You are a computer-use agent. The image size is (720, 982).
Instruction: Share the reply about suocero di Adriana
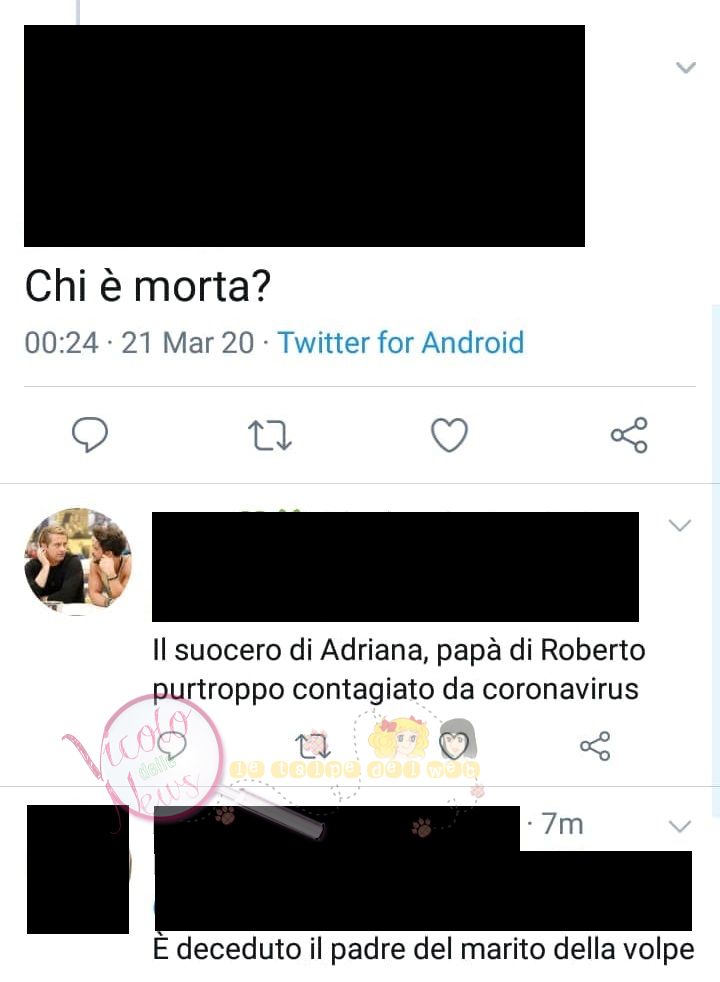click(x=595, y=746)
